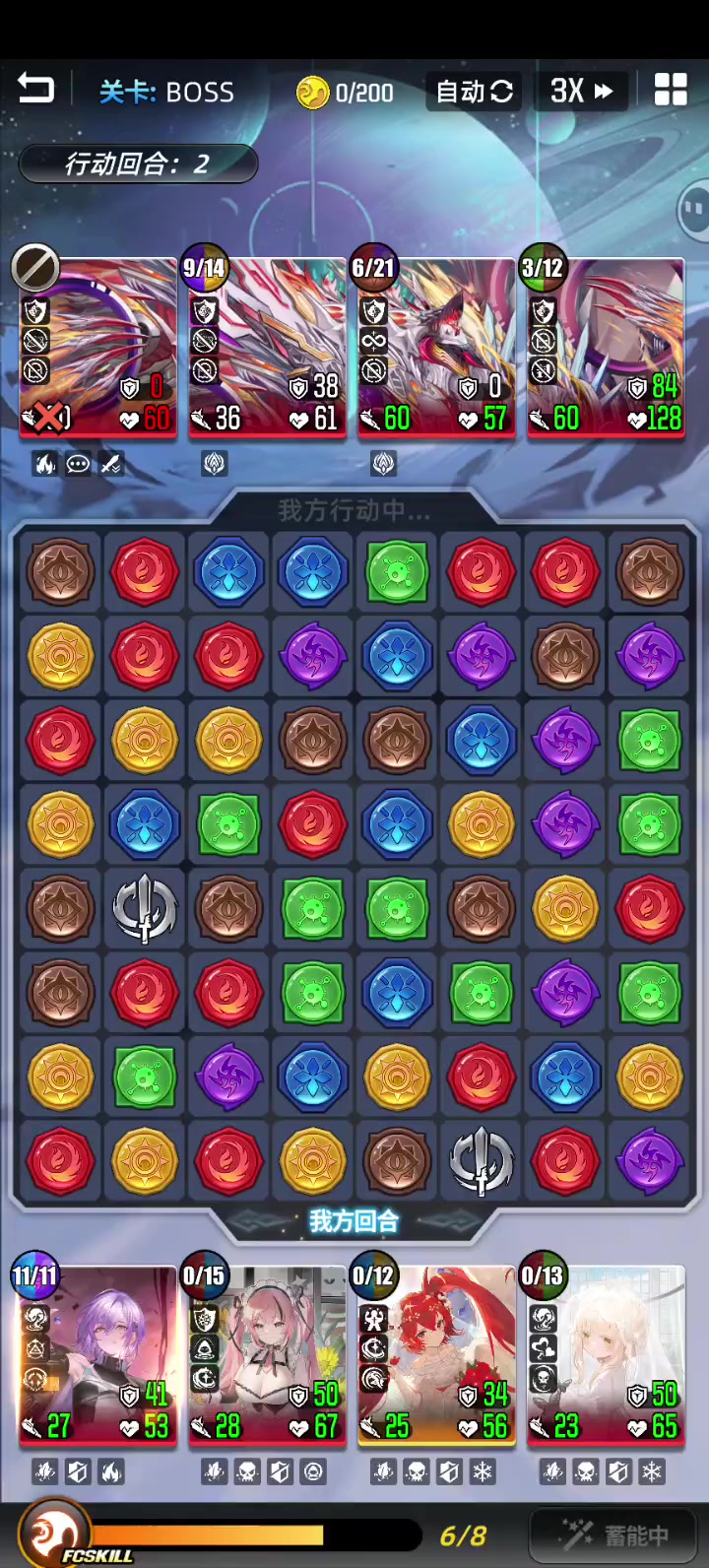
Task: Change the 3X battle speed
Action: point(581,92)
